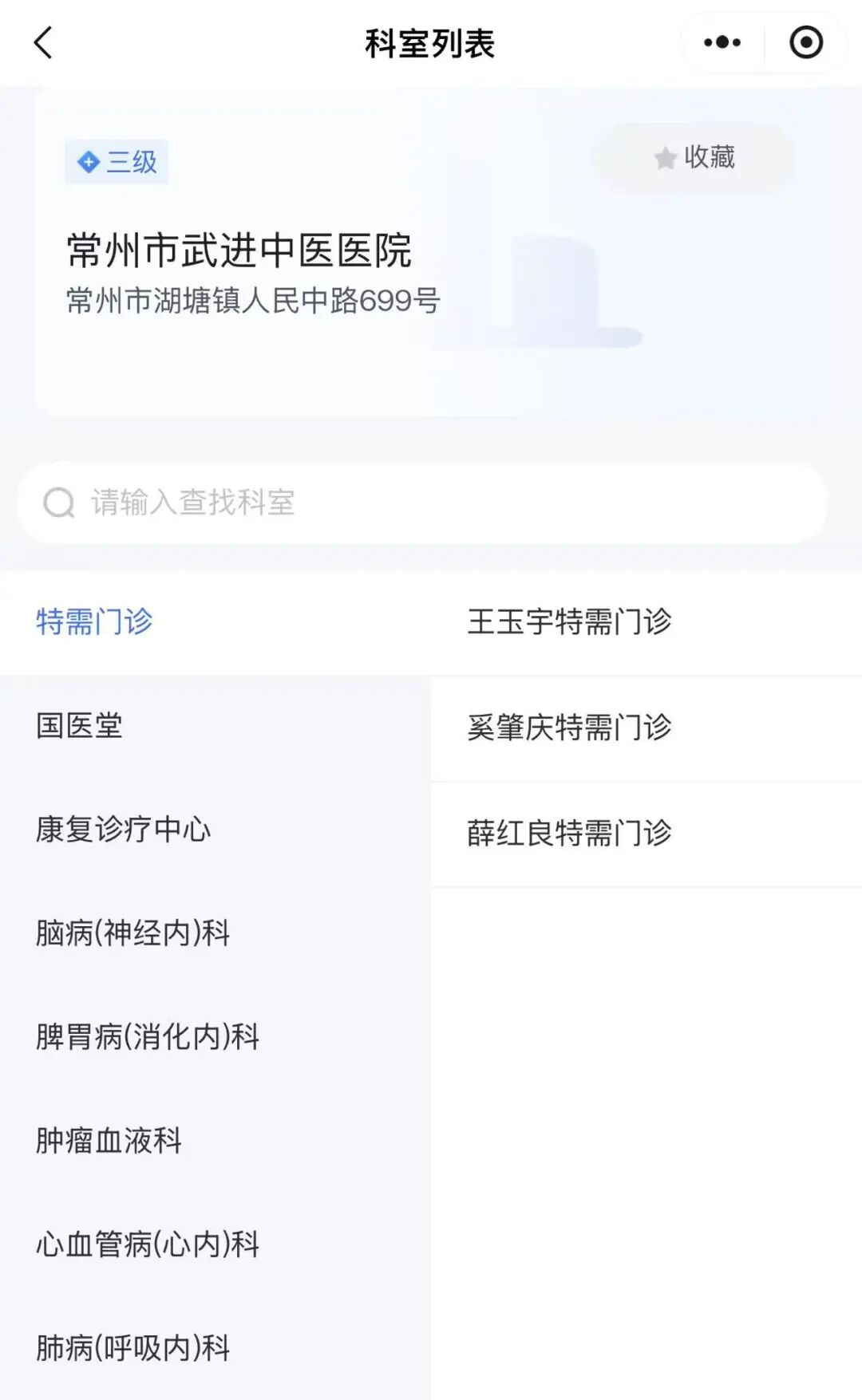Close the mini program via circle icon
The image size is (862, 1400).
click(805, 43)
